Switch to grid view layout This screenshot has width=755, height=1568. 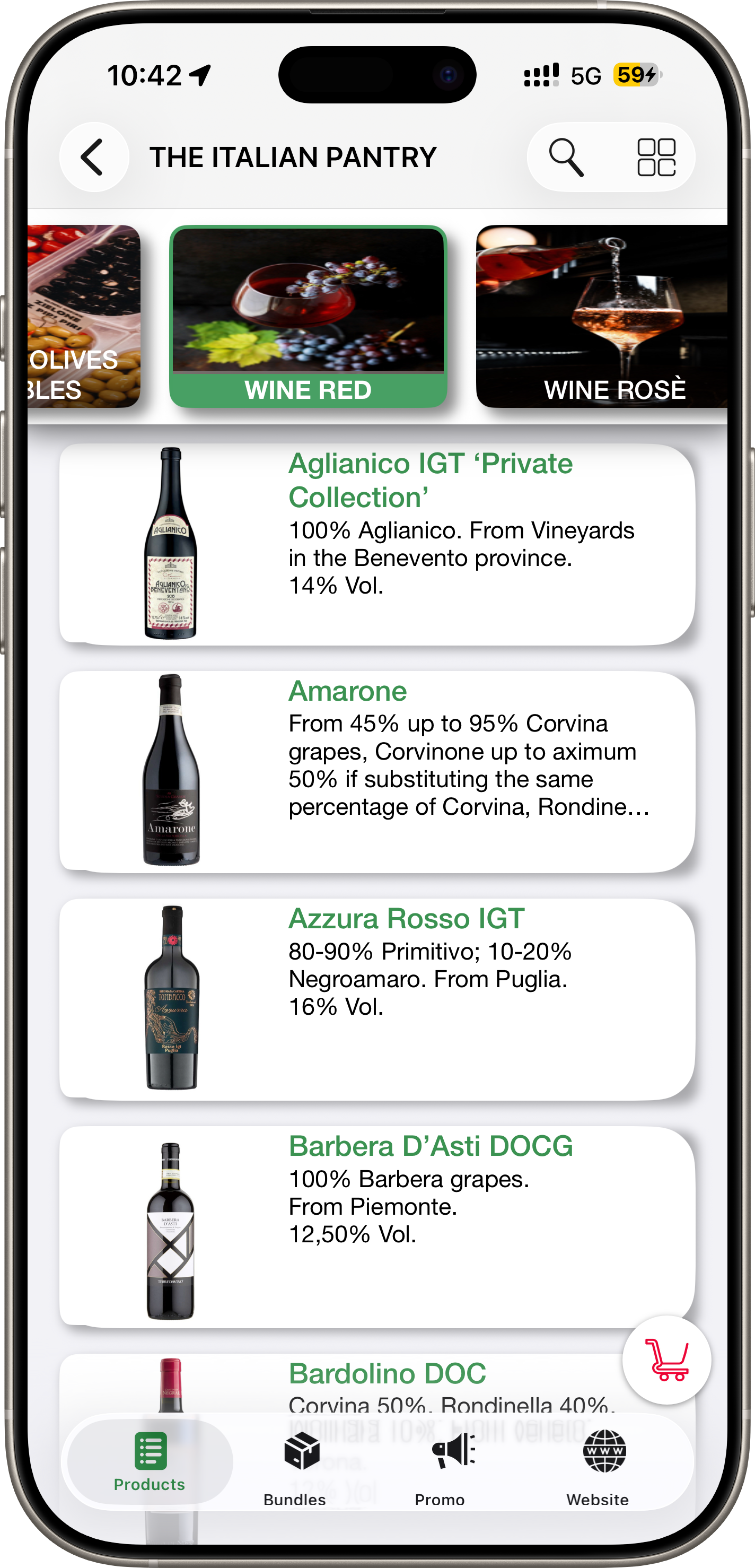pos(656,157)
